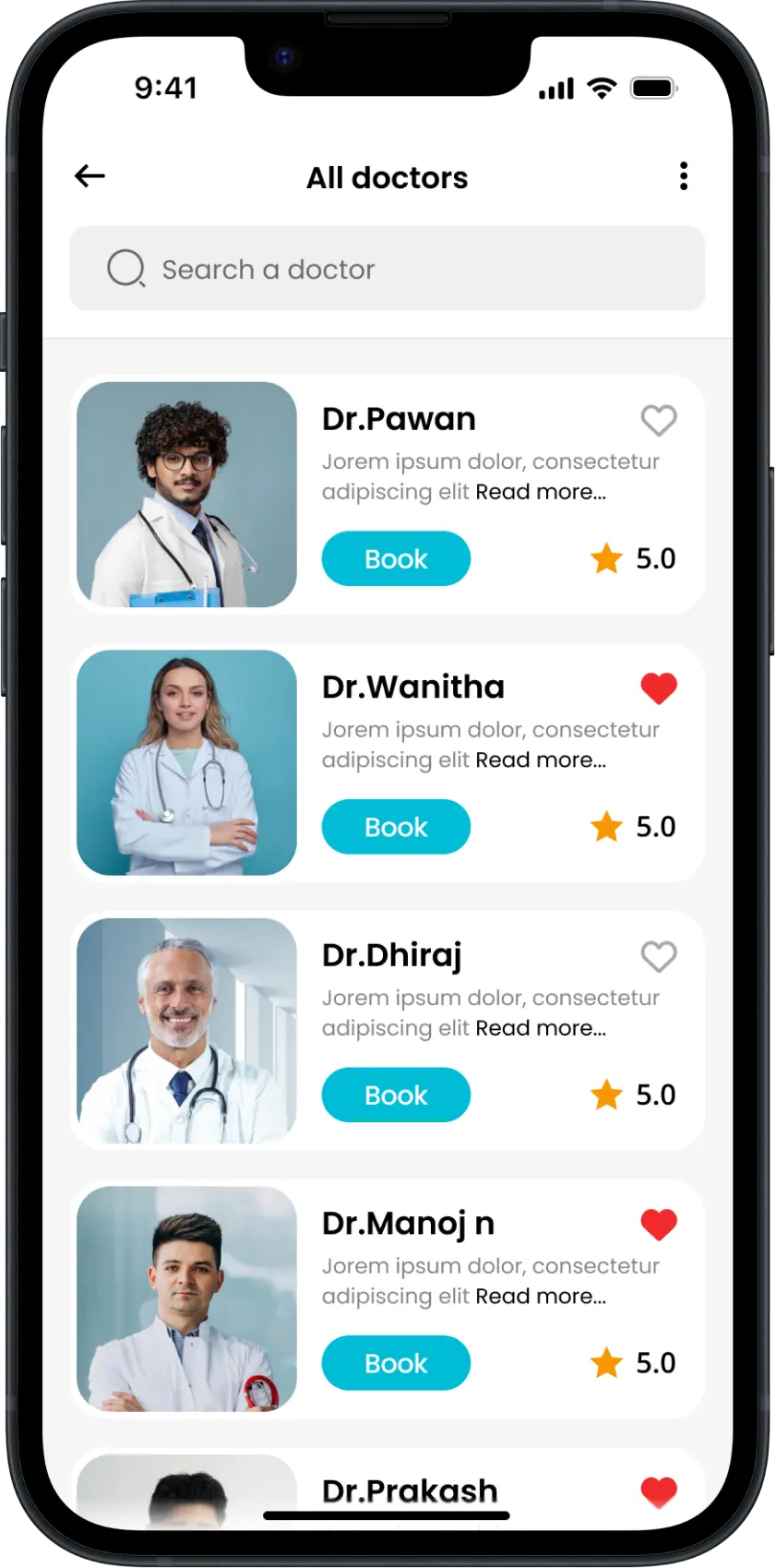Unfavorite Dr.Manoj n via heart icon

click(x=659, y=1225)
